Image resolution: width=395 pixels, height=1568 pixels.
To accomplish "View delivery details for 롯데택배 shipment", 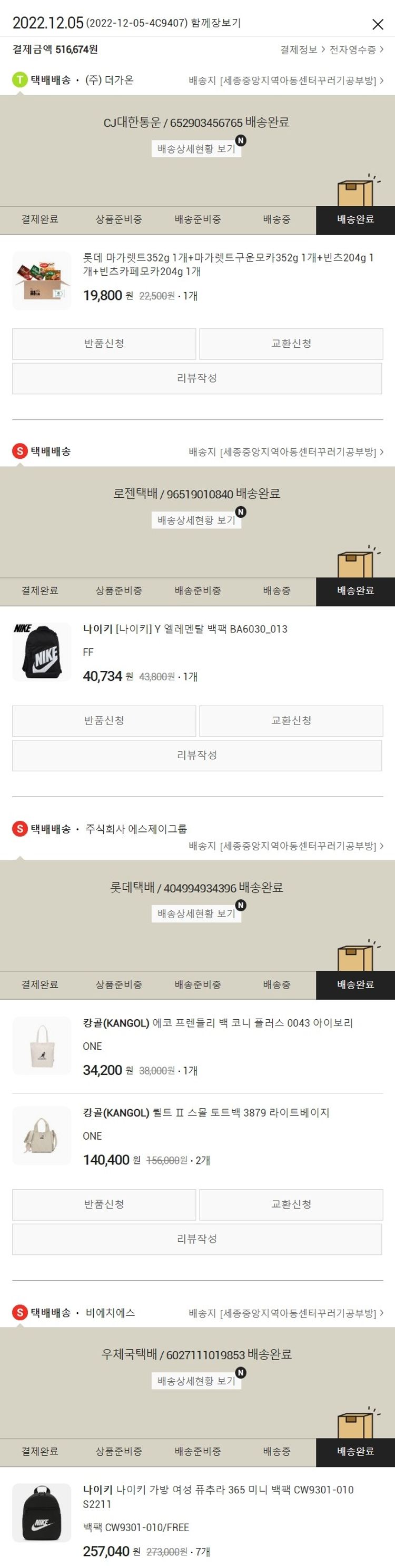I will click(196, 913).
